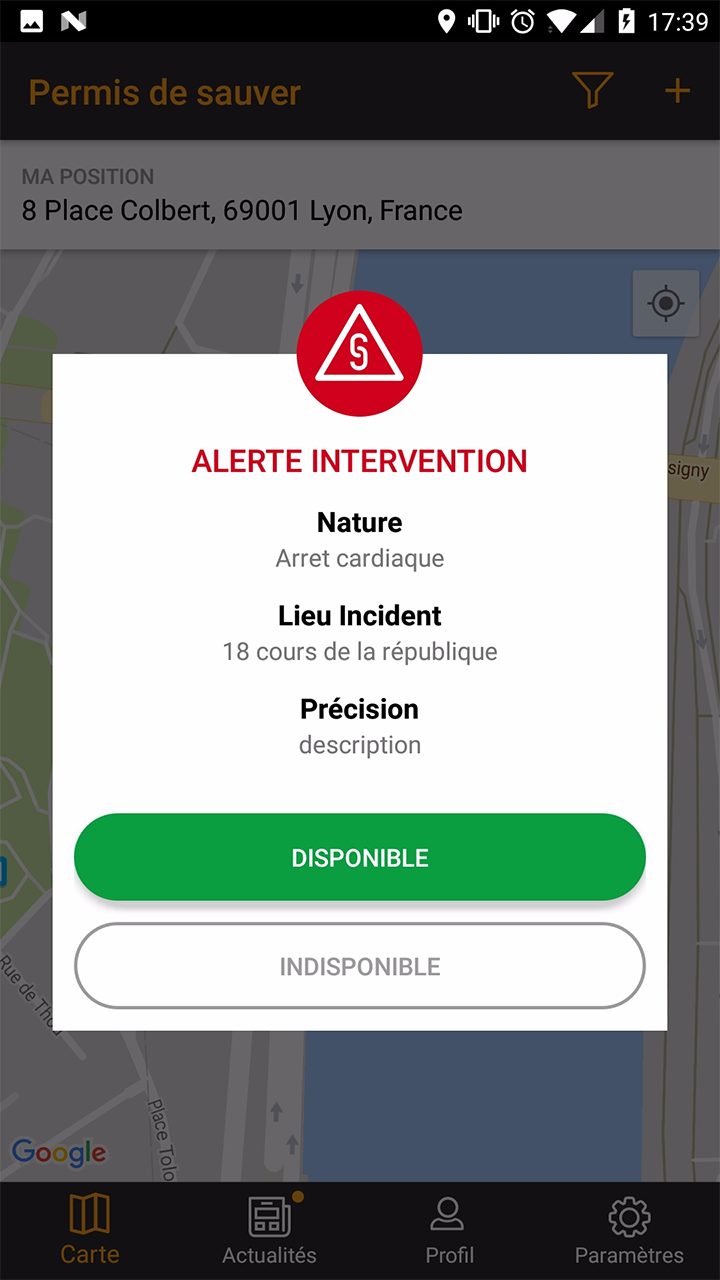Image resolution: width=720 pixels, height=1280 pixels.
Task: Switch to the Carte tab
Action: 90,1230
